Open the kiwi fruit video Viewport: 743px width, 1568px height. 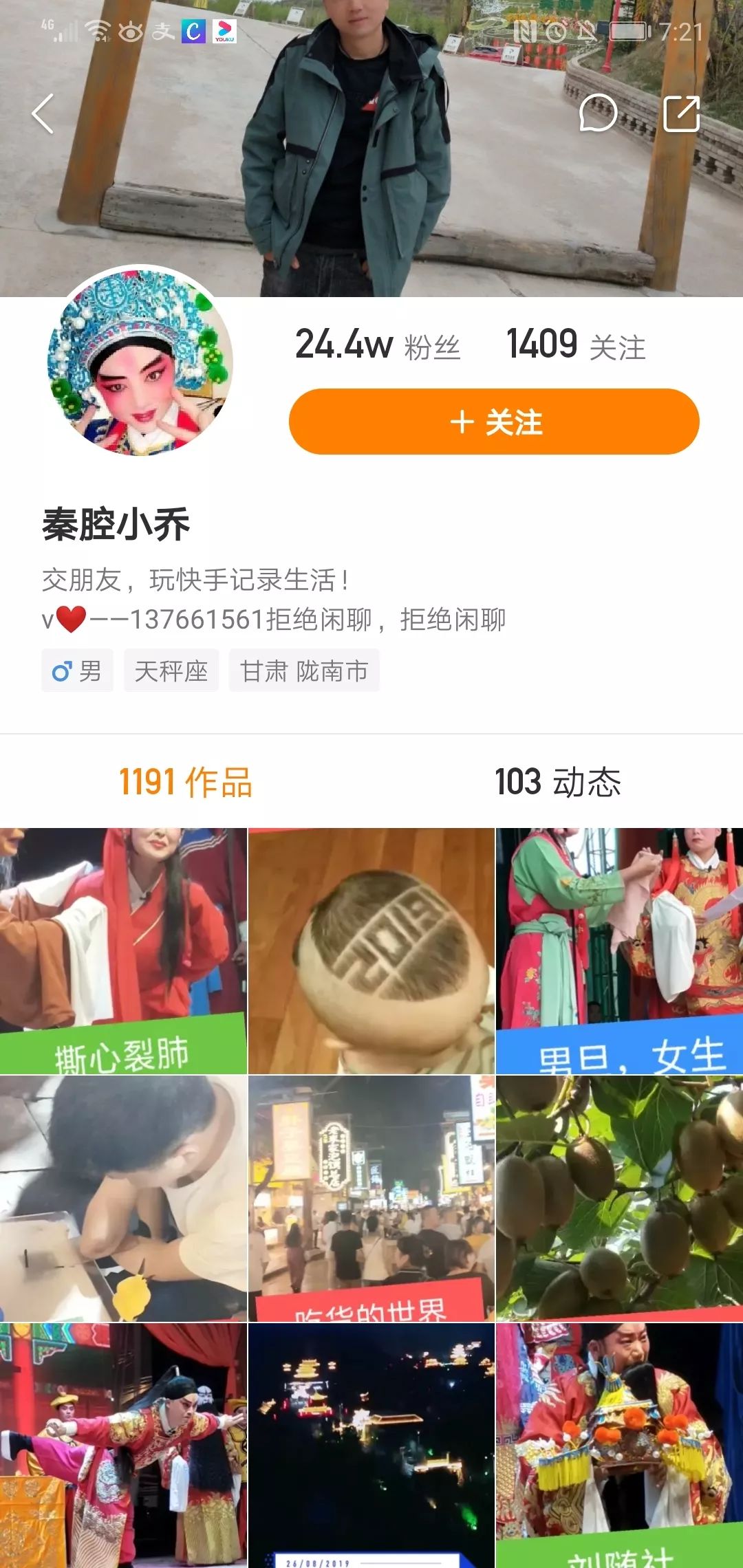point(619,1198)
